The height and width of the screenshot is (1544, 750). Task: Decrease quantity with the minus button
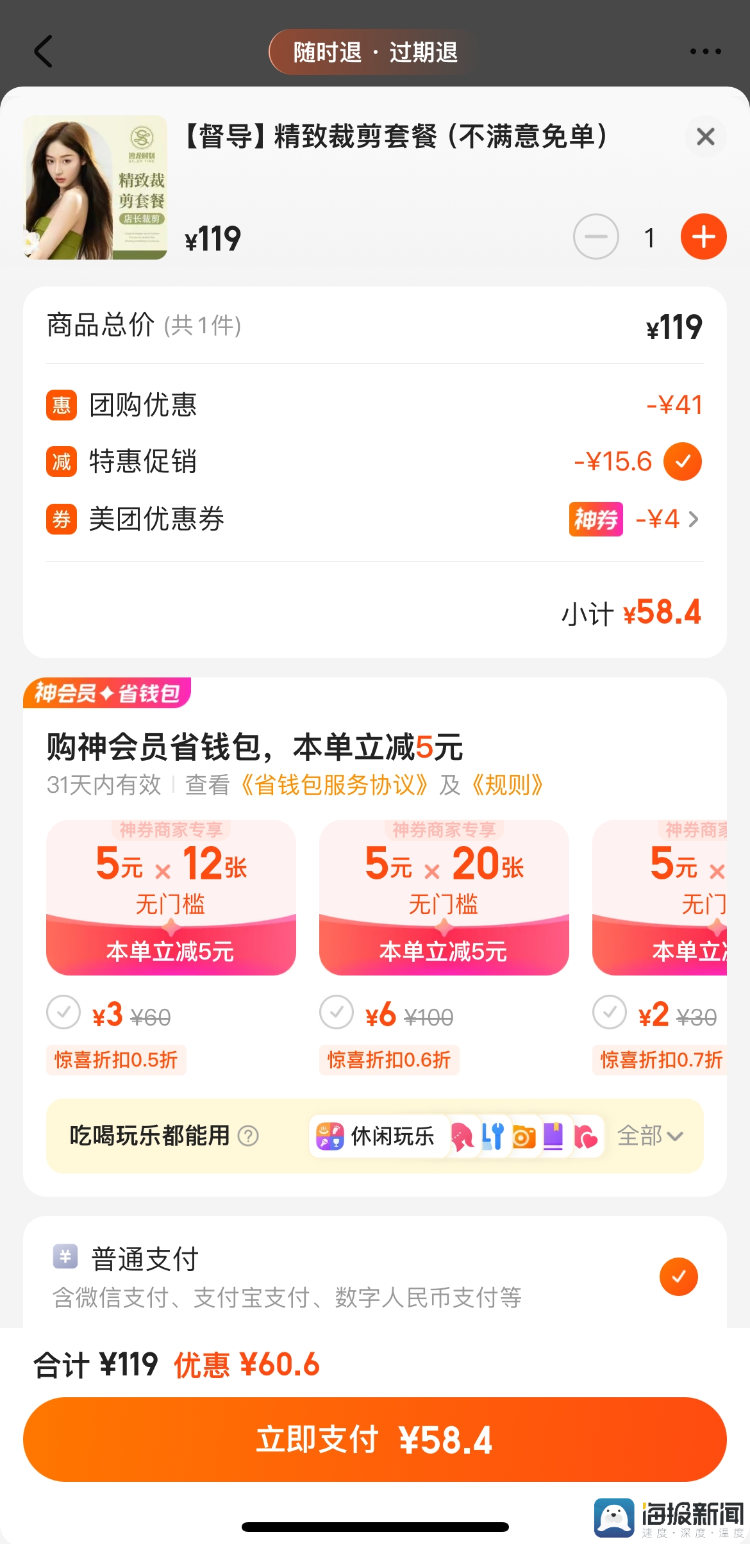click(x=596, y=237)
